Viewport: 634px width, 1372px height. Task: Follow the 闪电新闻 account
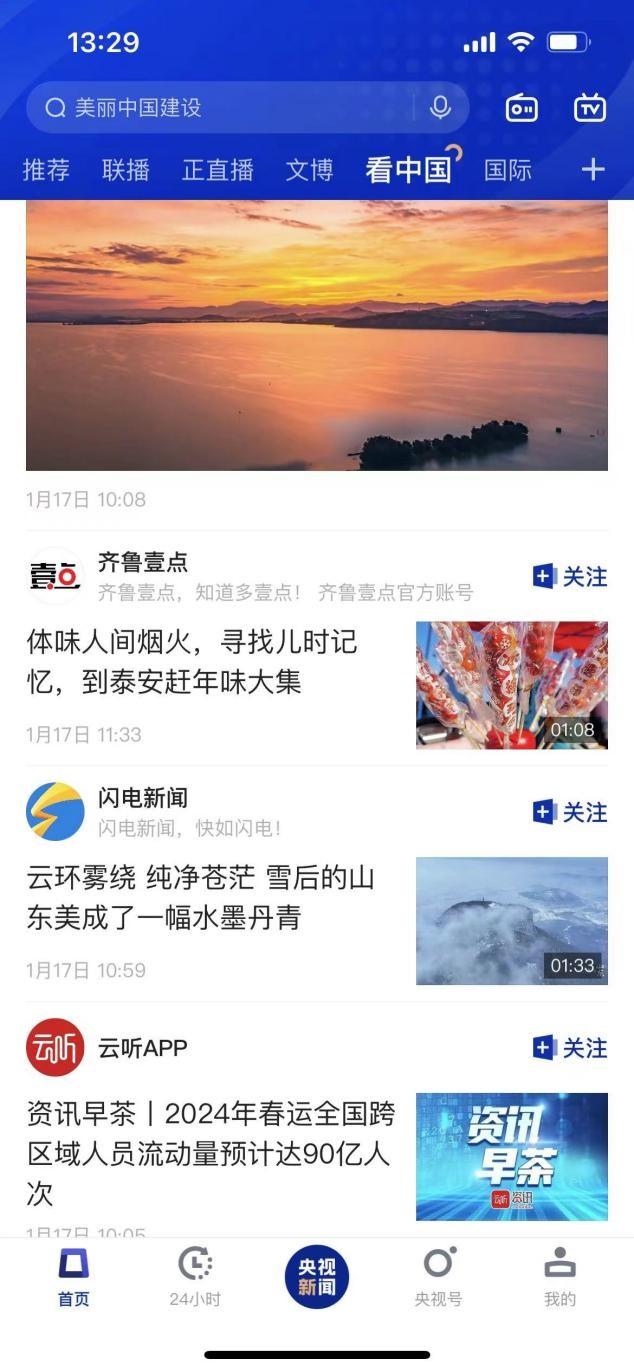coord(570,812)
